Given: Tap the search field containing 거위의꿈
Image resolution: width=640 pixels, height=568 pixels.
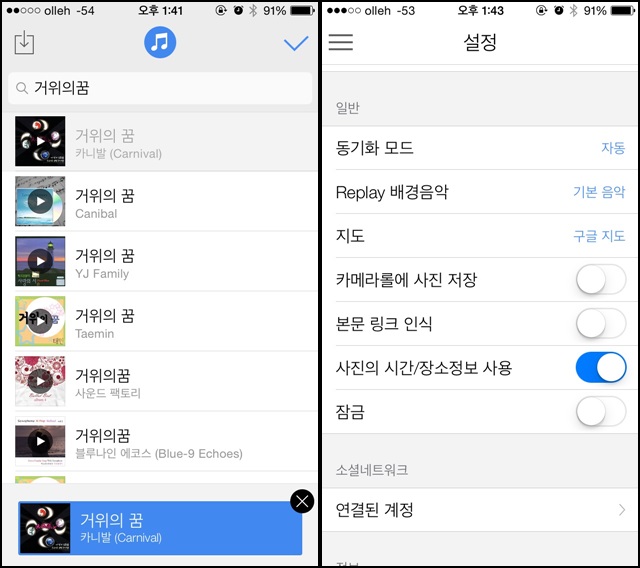Looking at the screenshot, I should click(160, 88).
